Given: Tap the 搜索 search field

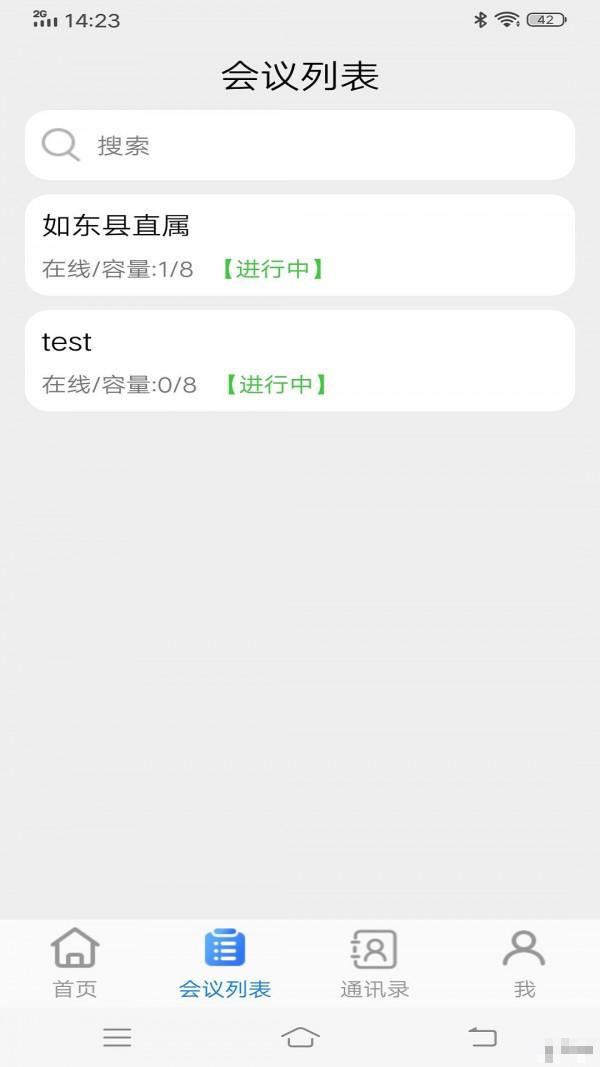Looking at the screenshot, I should (x=300, y=145).
